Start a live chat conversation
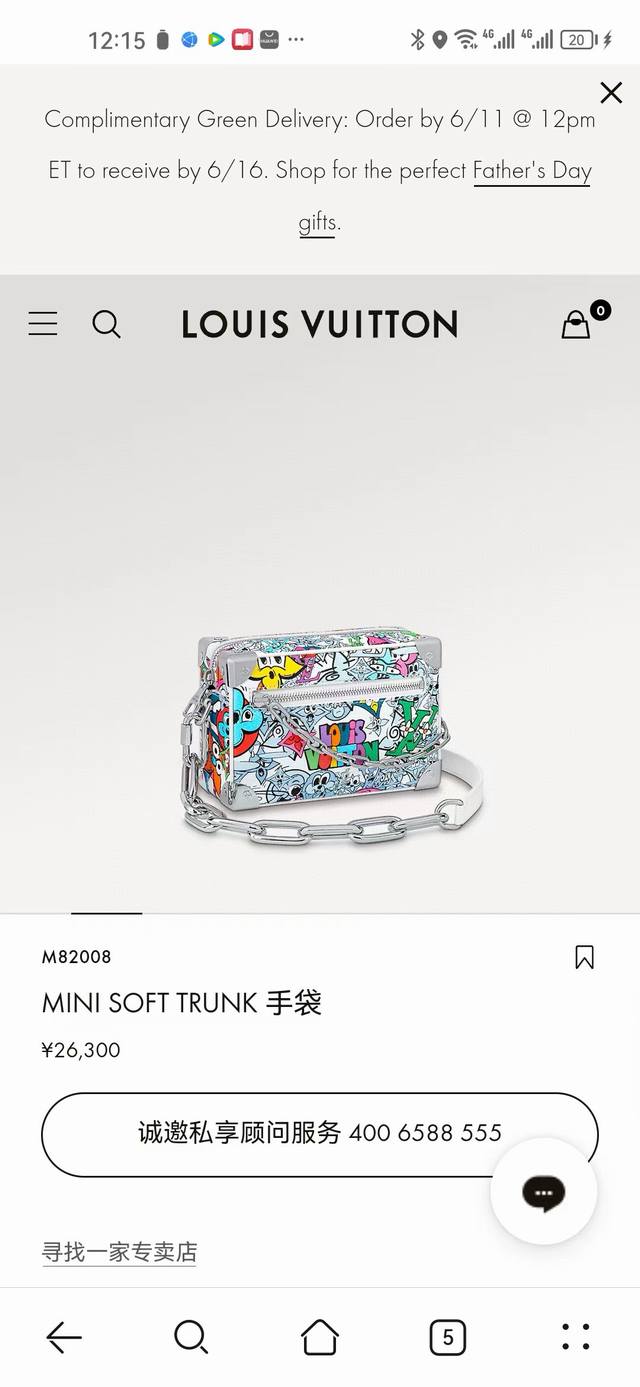This screenshot has width=640, height=1387. tap(543, 1192)
